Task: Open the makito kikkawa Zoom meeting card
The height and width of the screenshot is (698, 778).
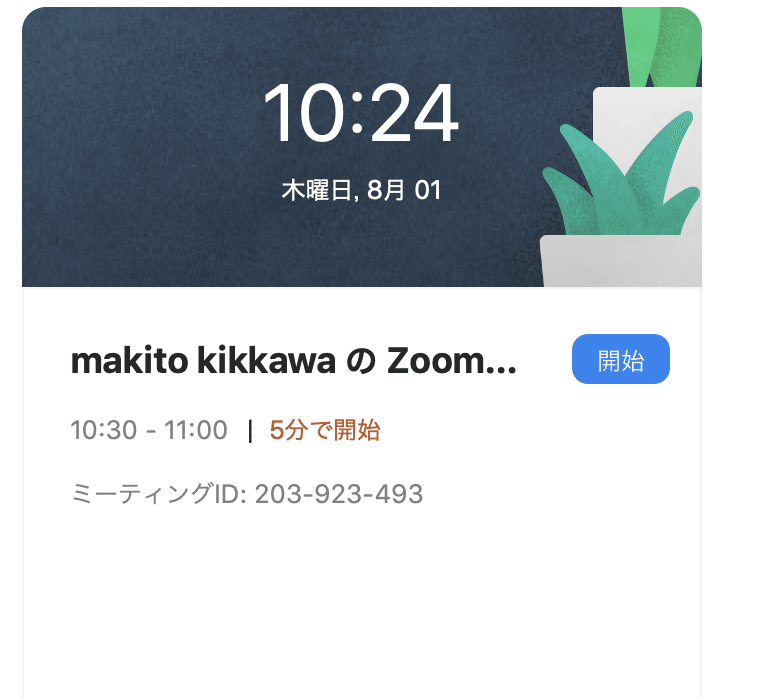Action: click(x=294, y=362)
